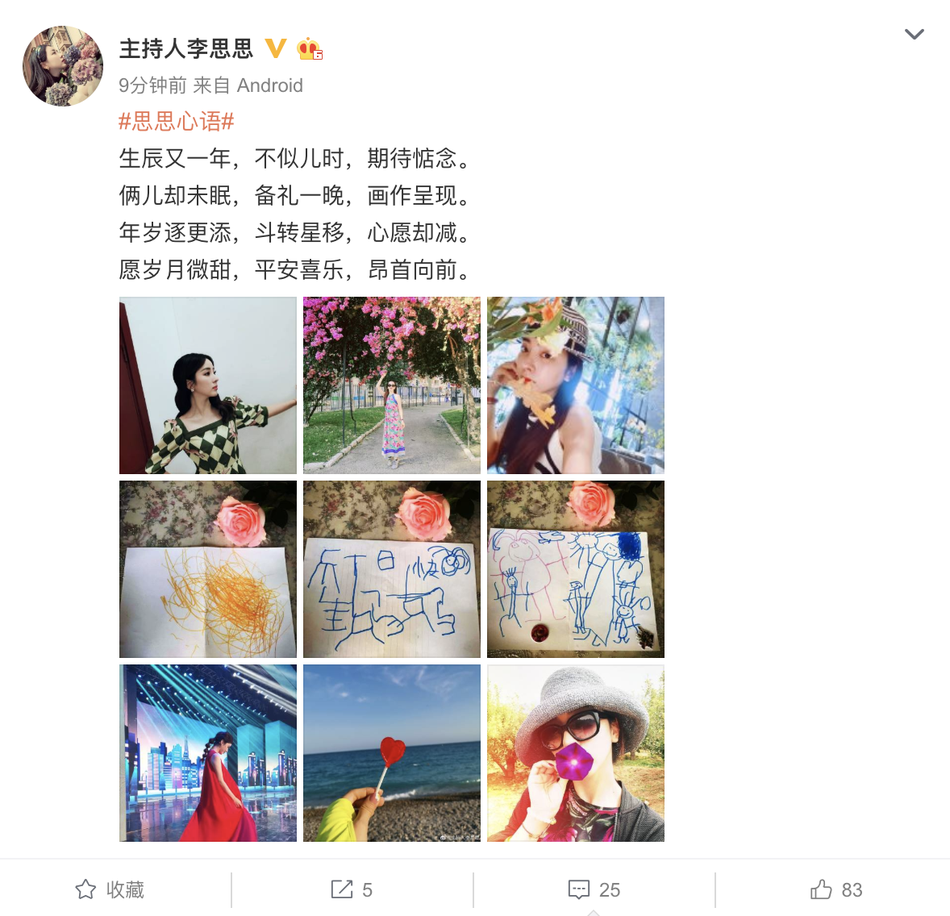The height and width of the screenshot is (916, 950).
Task: Open the 25 comments
Action: (x=594, y=889)
